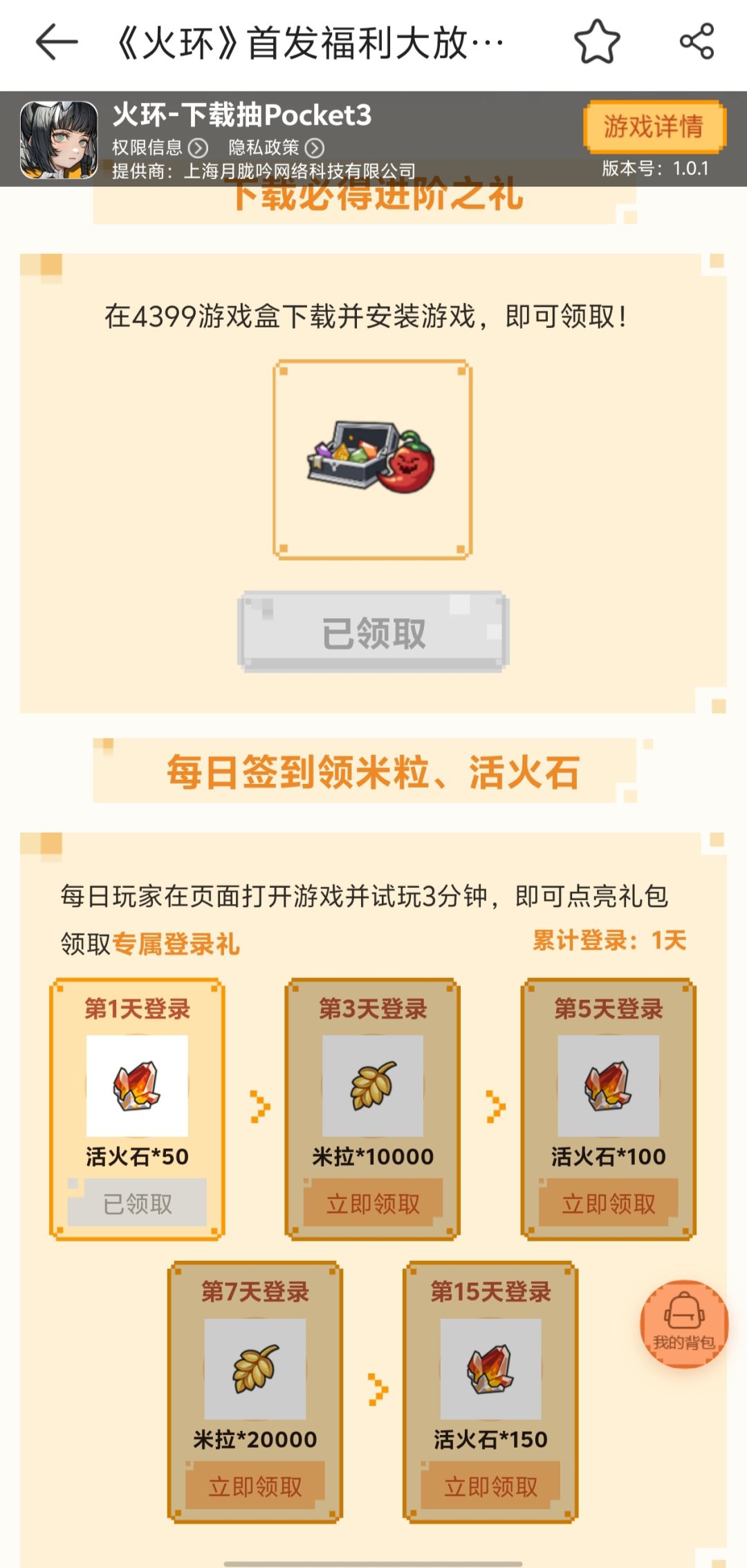Select the 活火石*50 crystal item icon

[x=136, y=1084]
